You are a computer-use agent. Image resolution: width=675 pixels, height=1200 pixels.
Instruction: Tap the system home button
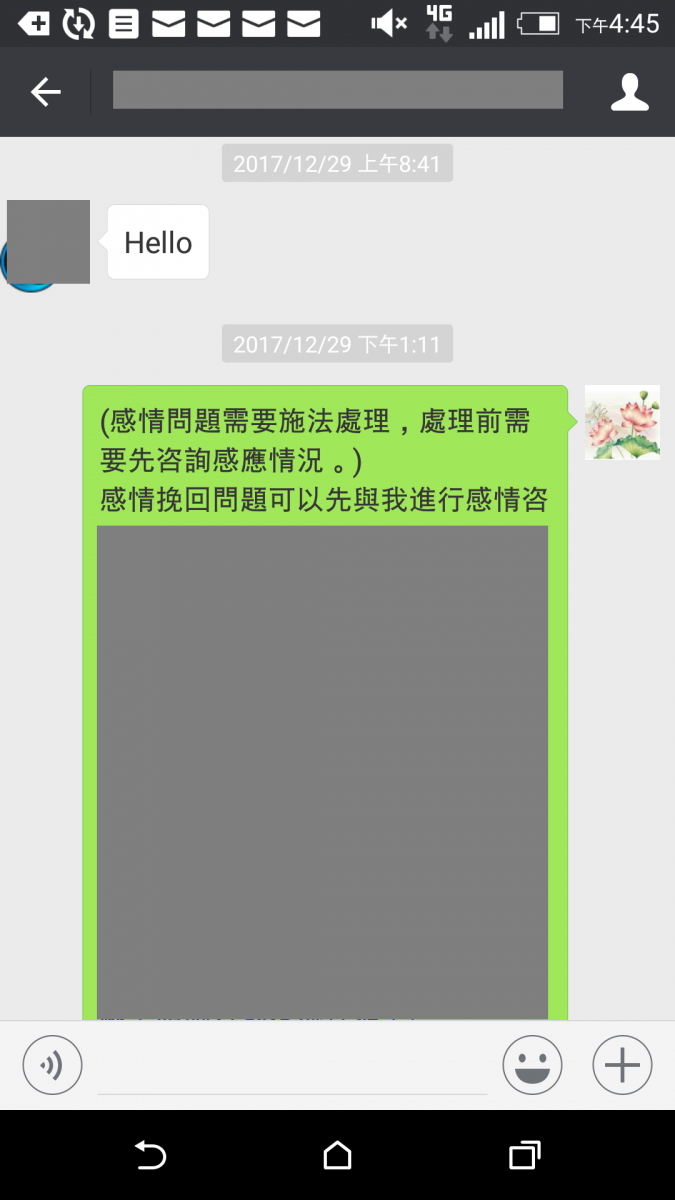(x=338, y=1156)
